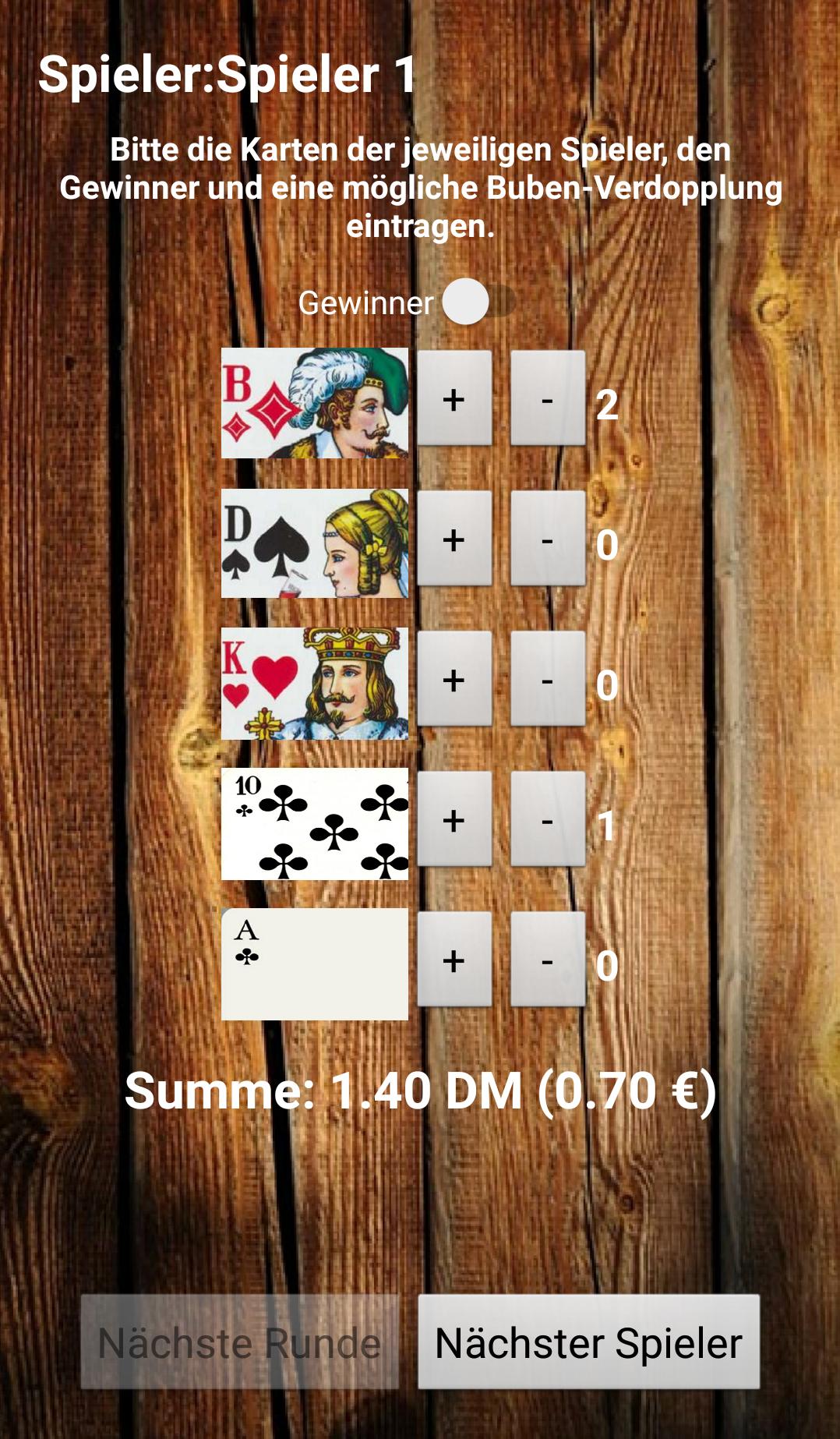Toggle the Gewinner switch
Screen dimensions: 840x1439
tap(478, 302)
